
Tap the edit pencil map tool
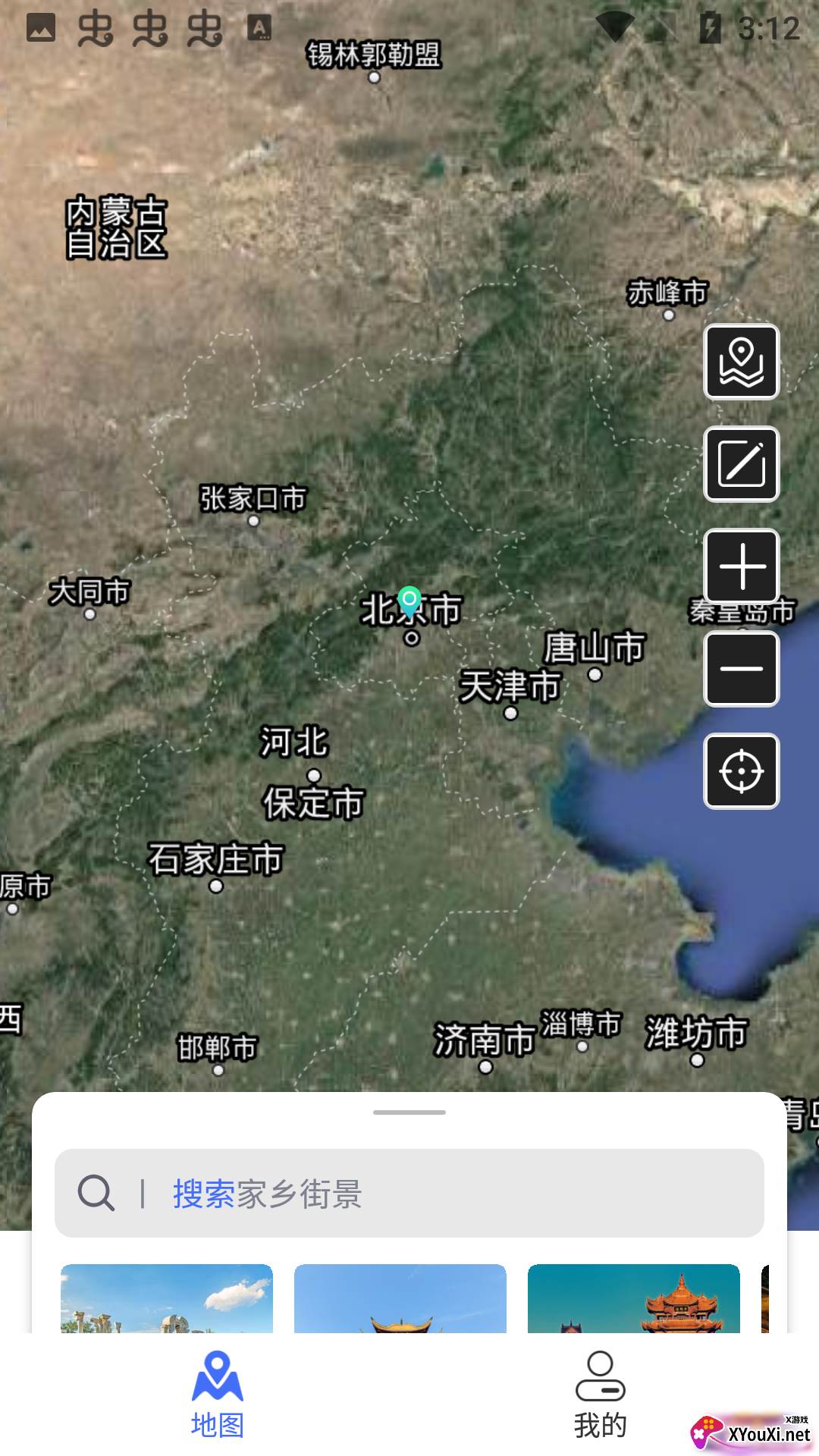pyautogui.click(x=742, y=464)
